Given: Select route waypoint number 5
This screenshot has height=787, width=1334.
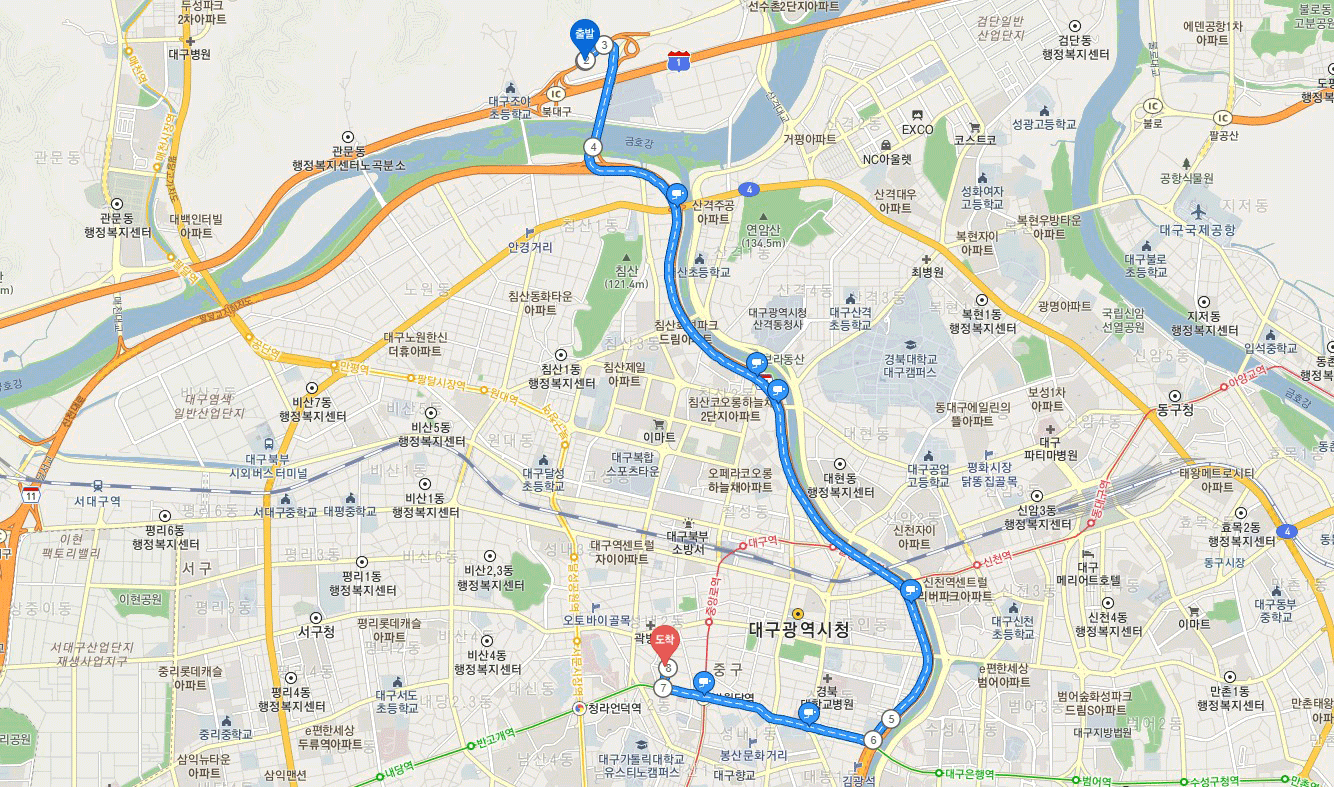Looking at the screenshot, I should point(891,718).
